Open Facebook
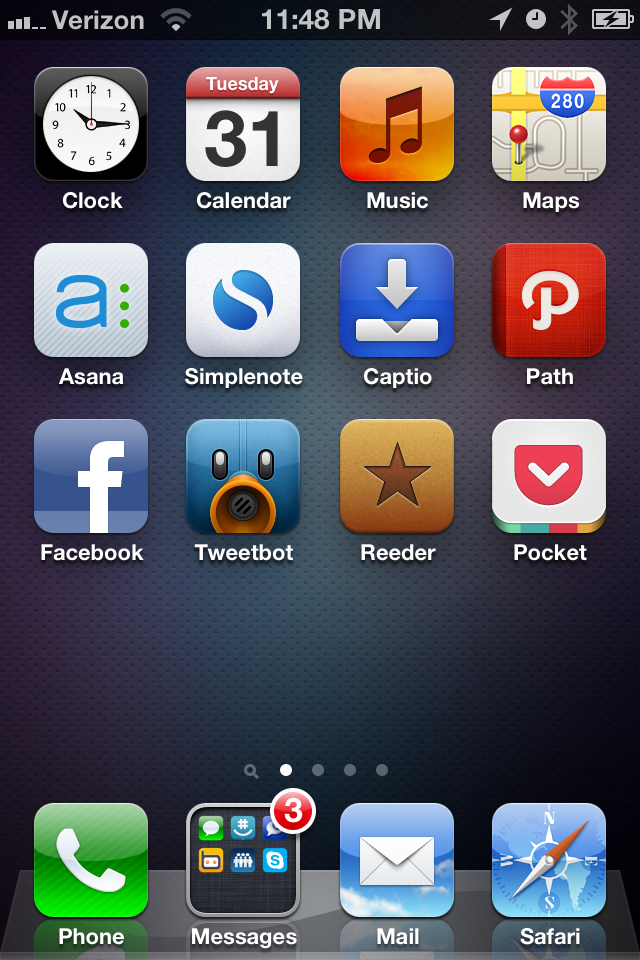 pos(91,476)
